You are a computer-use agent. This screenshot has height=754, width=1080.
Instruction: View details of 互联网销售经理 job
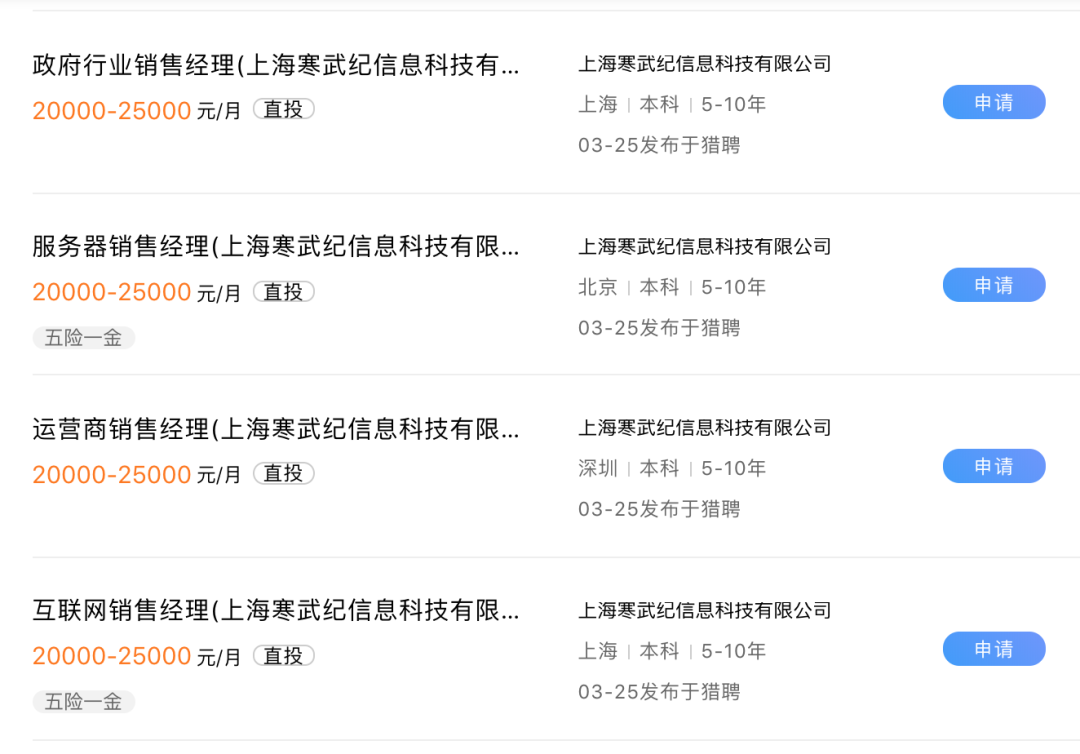click(276, 611)
